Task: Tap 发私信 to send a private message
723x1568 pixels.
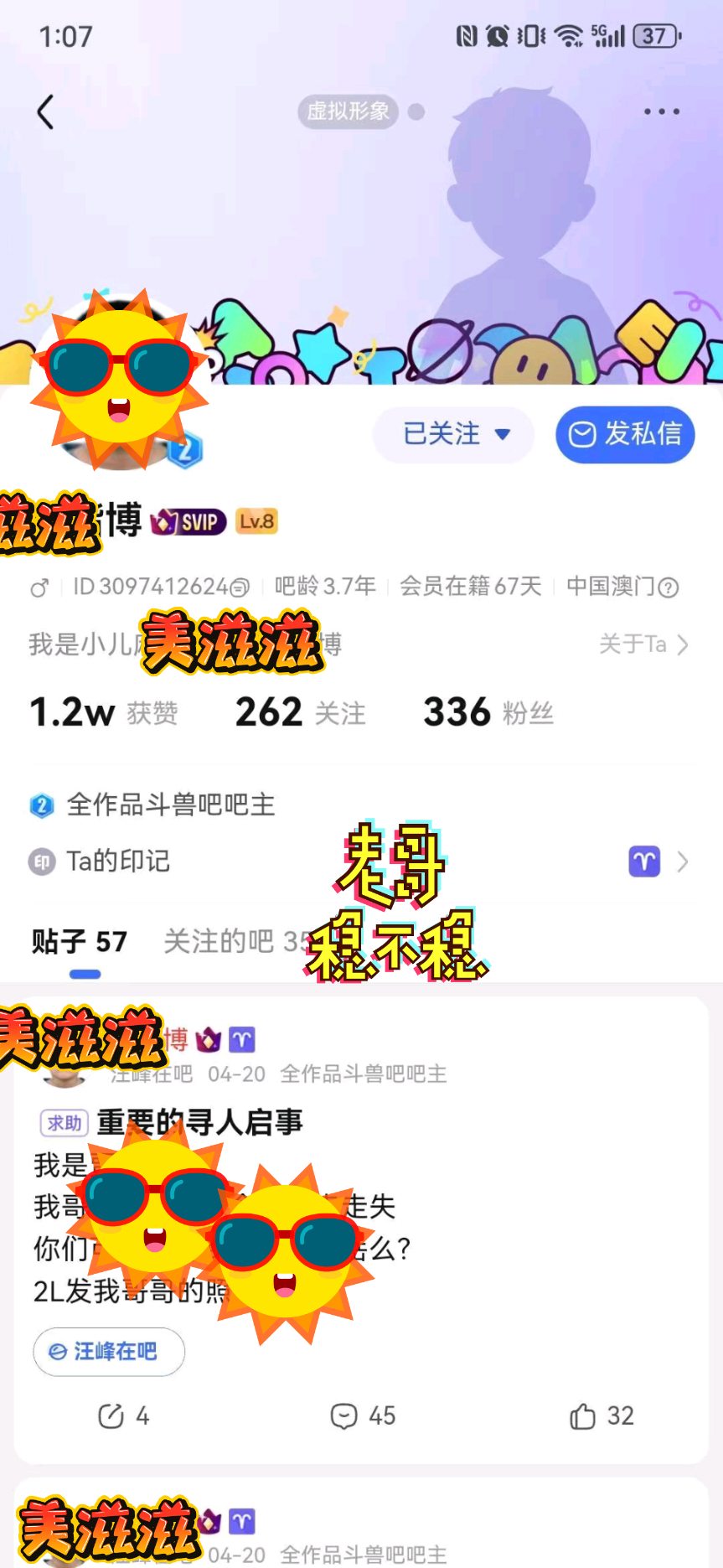Action: tap(625, 434)
